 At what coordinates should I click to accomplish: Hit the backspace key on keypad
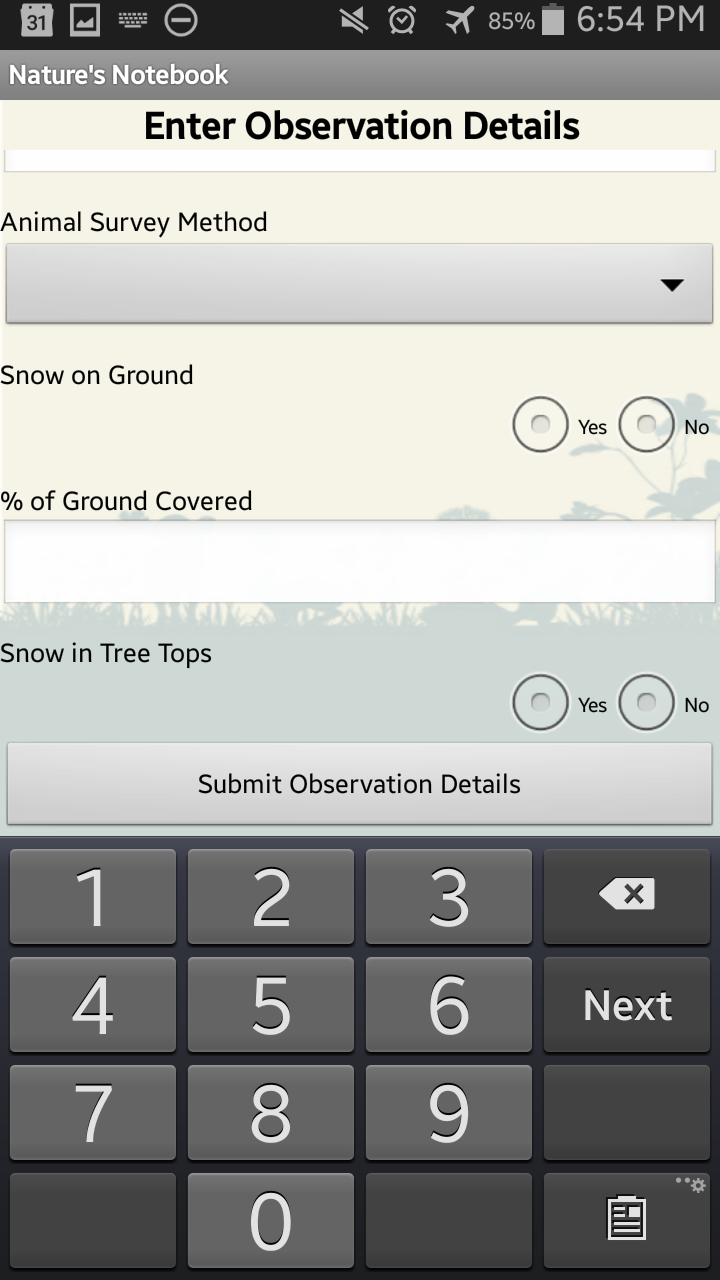(627, 895)
